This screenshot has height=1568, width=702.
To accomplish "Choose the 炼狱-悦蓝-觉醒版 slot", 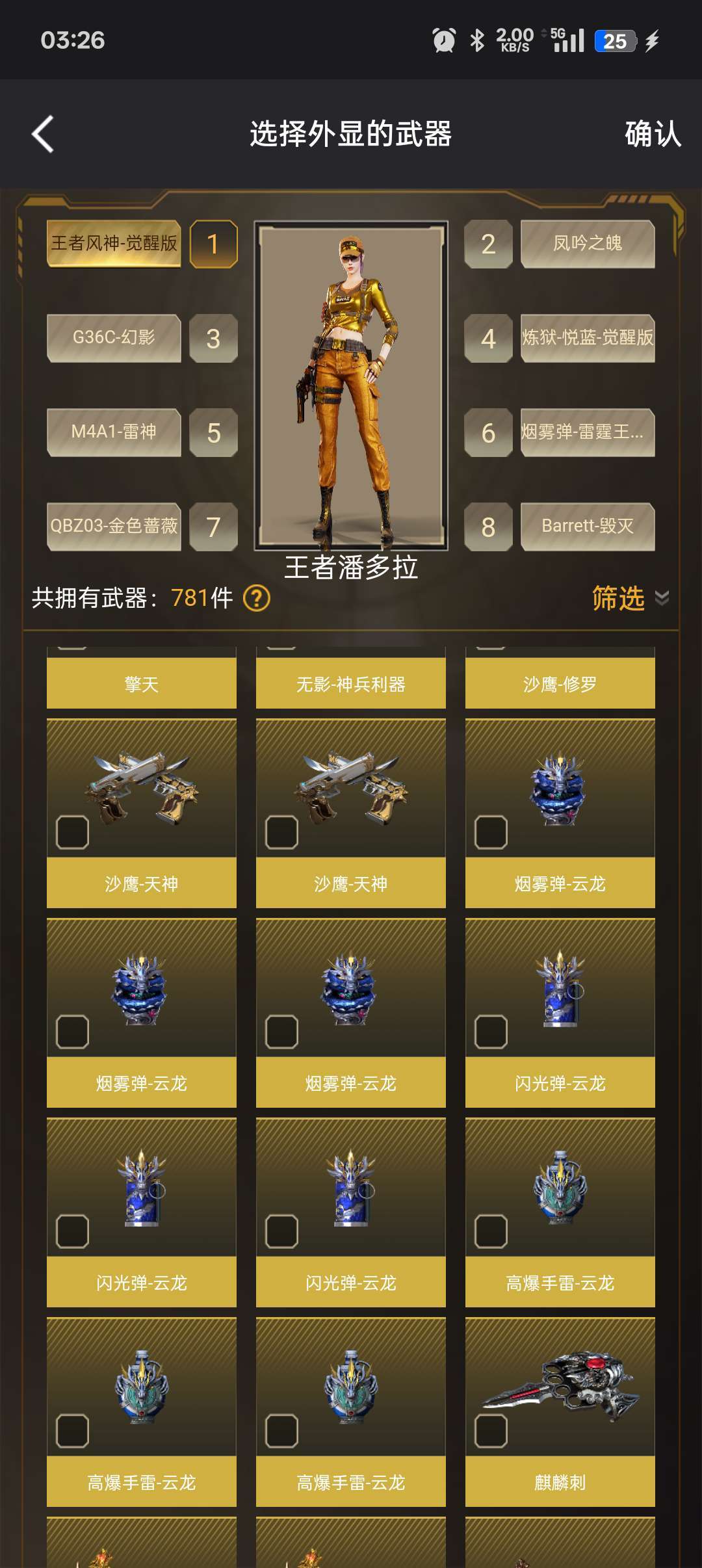I will pyautogui.click(x=588, y=338).
